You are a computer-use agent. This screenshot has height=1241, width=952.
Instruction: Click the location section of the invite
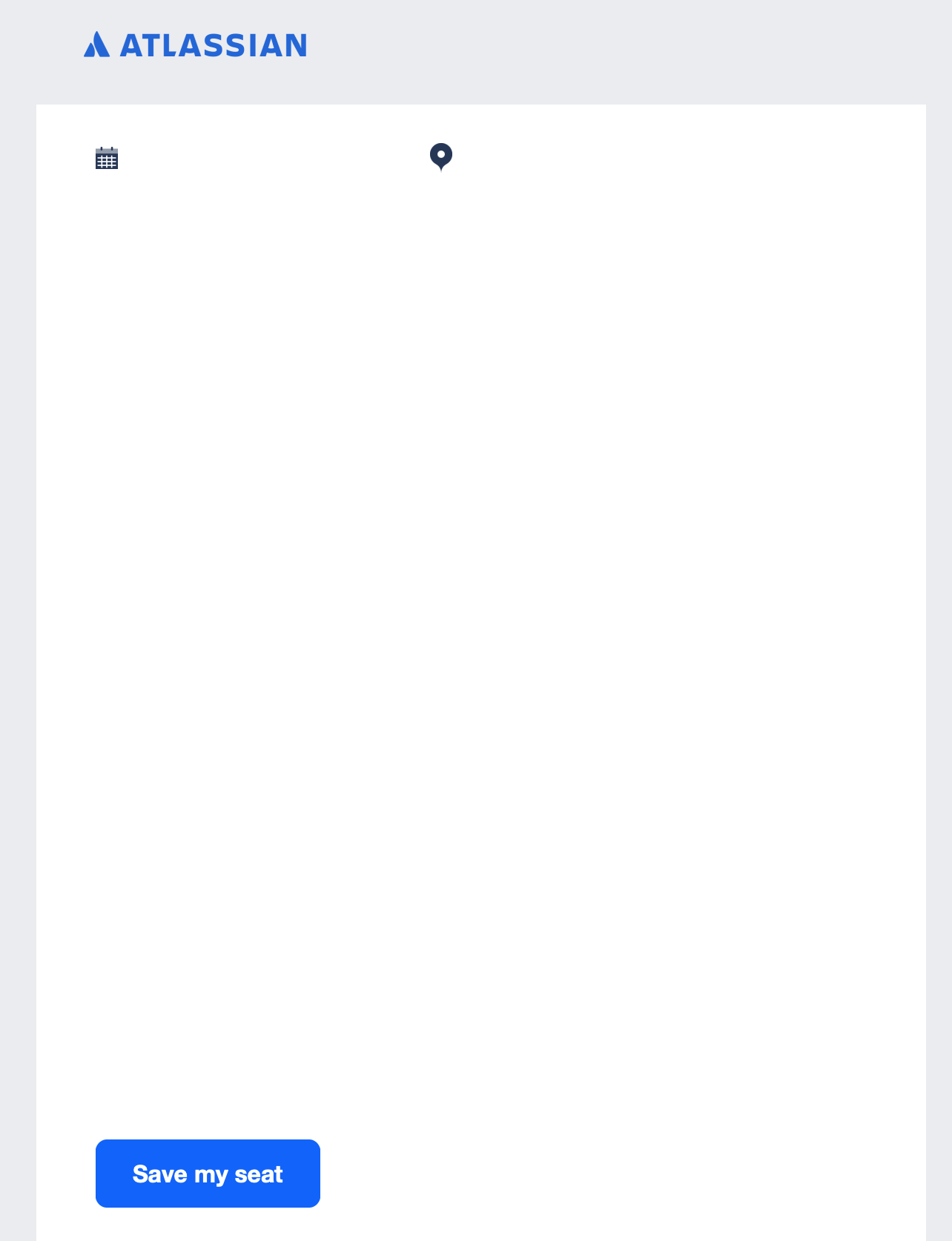440,158
